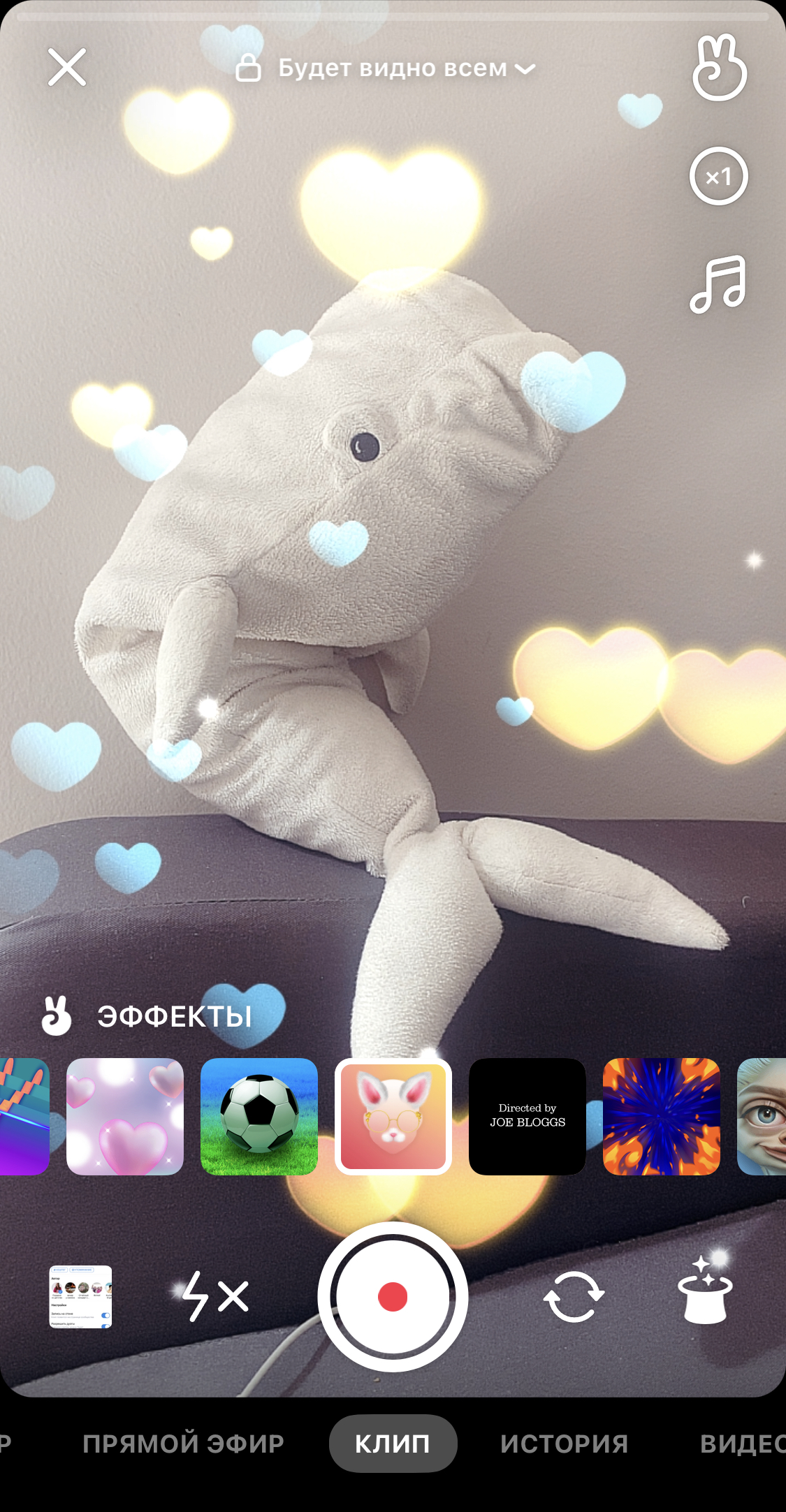Select the 'Directed by JOE BLOGGS' effect

point(527,1117)
